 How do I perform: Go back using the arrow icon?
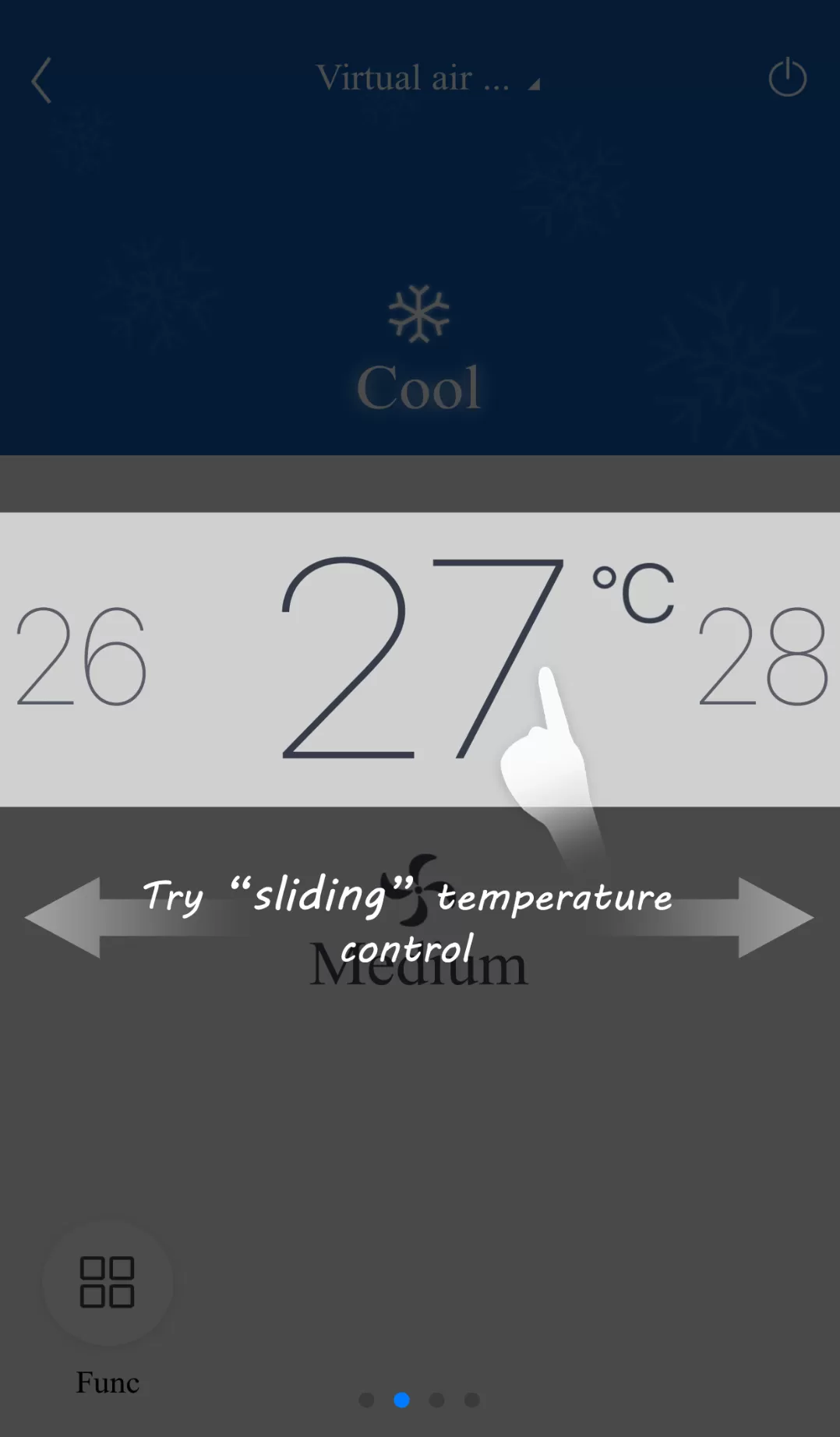tap(42, 80)
